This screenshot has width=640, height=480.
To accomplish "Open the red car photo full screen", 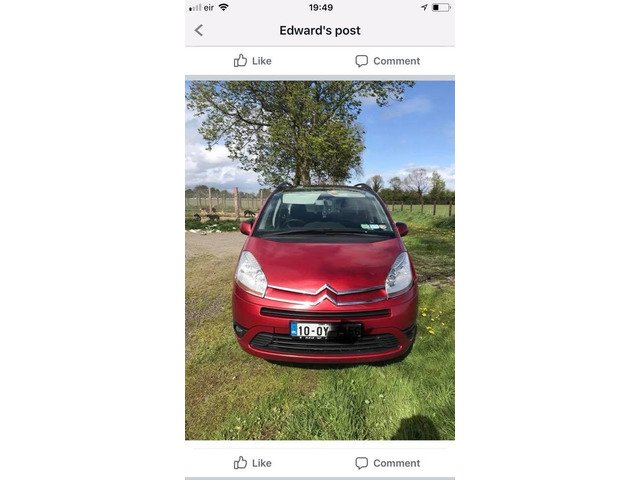I will pos(320,260).
